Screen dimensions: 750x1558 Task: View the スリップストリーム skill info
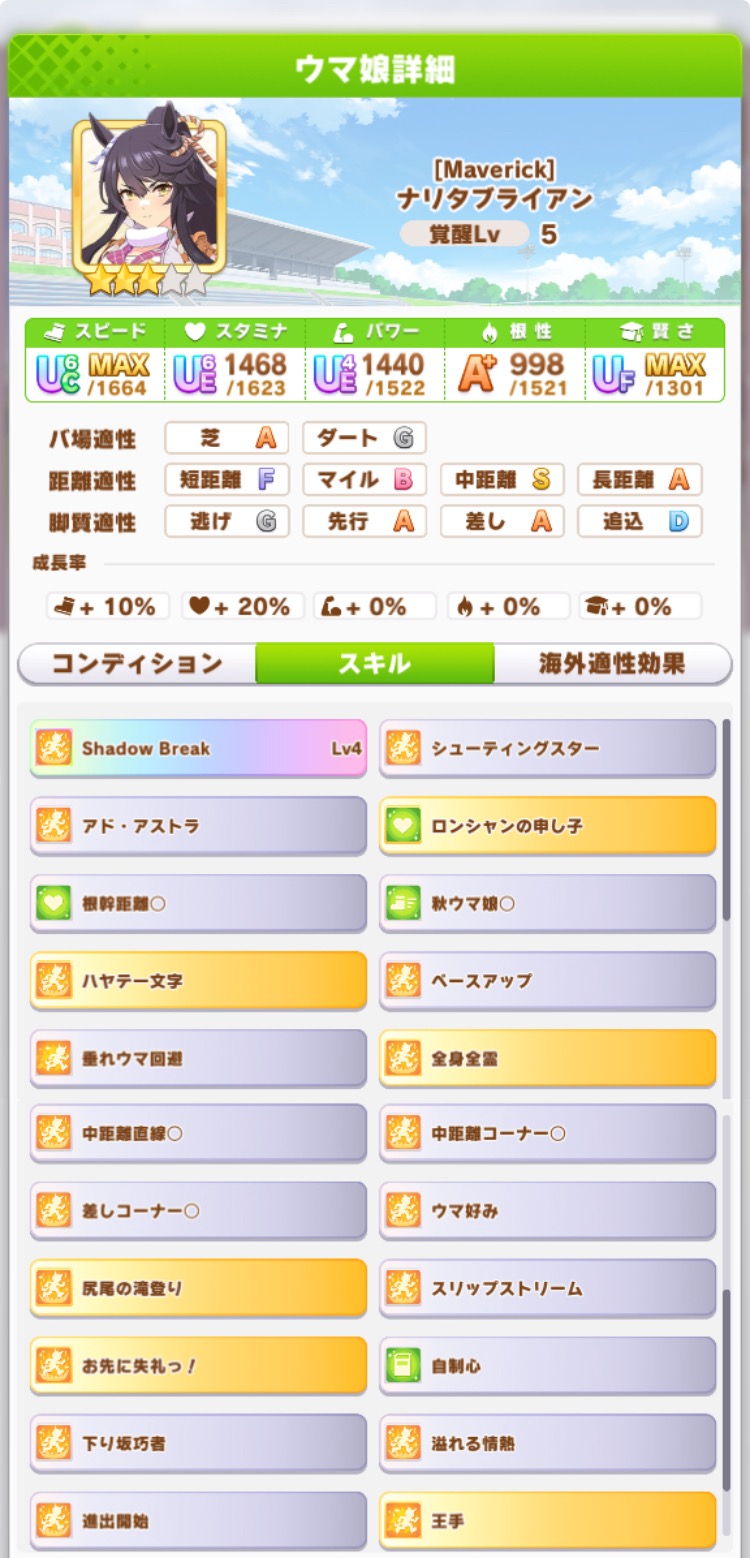547,1288
